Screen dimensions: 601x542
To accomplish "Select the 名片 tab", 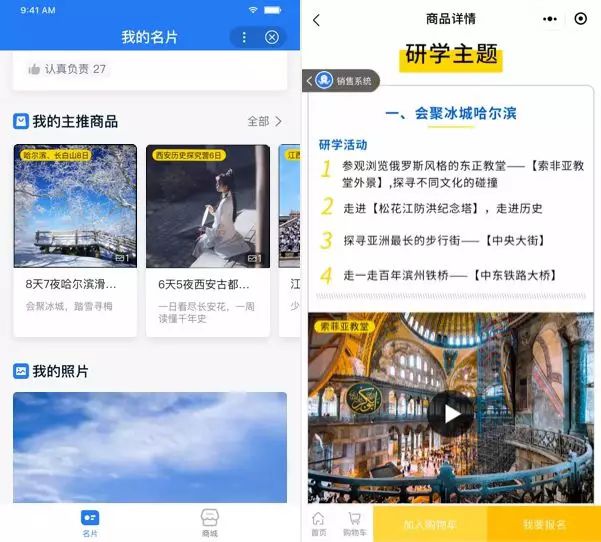I will tap(90, 523).
